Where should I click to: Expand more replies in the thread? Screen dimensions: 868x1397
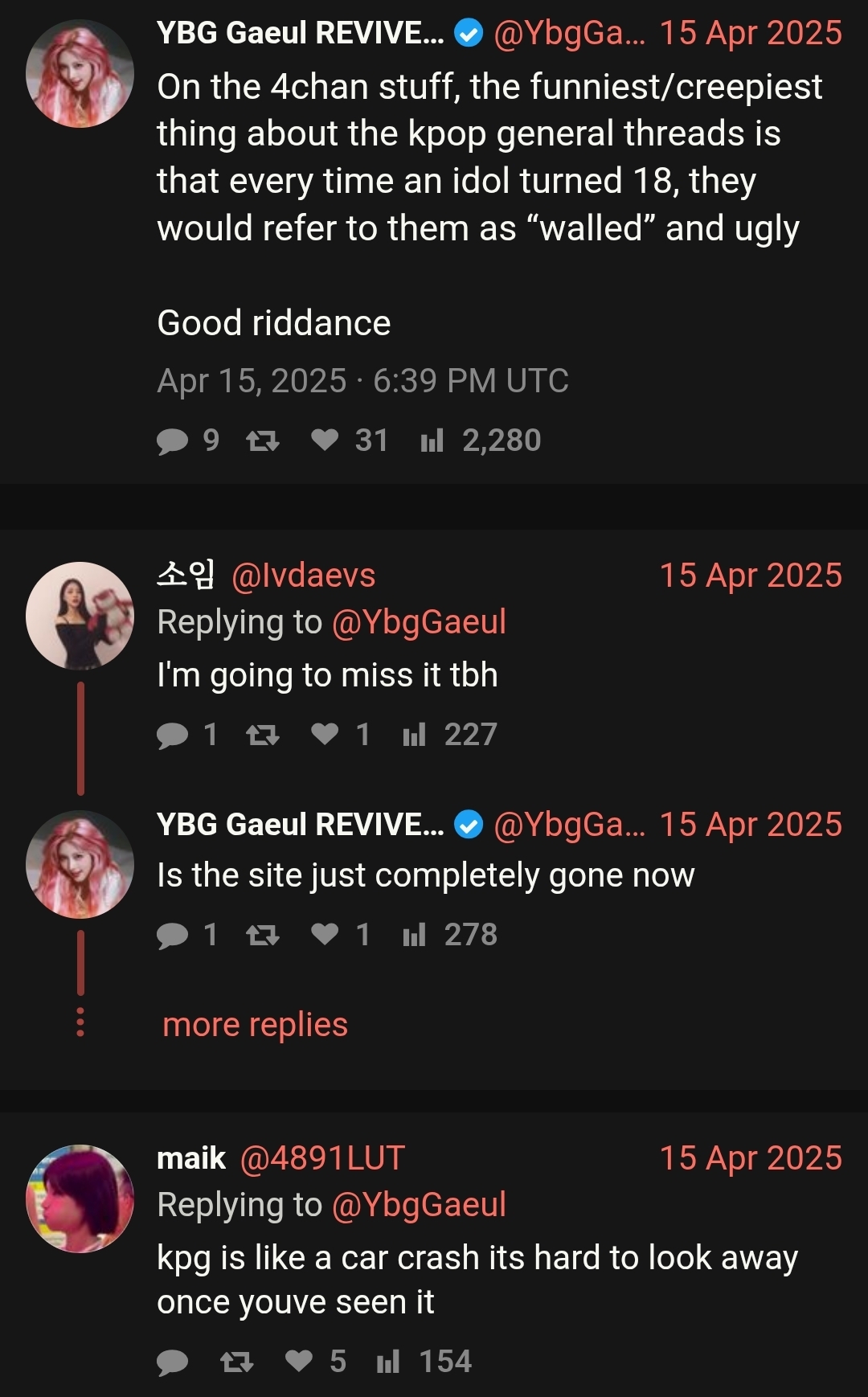(255, 1025)
